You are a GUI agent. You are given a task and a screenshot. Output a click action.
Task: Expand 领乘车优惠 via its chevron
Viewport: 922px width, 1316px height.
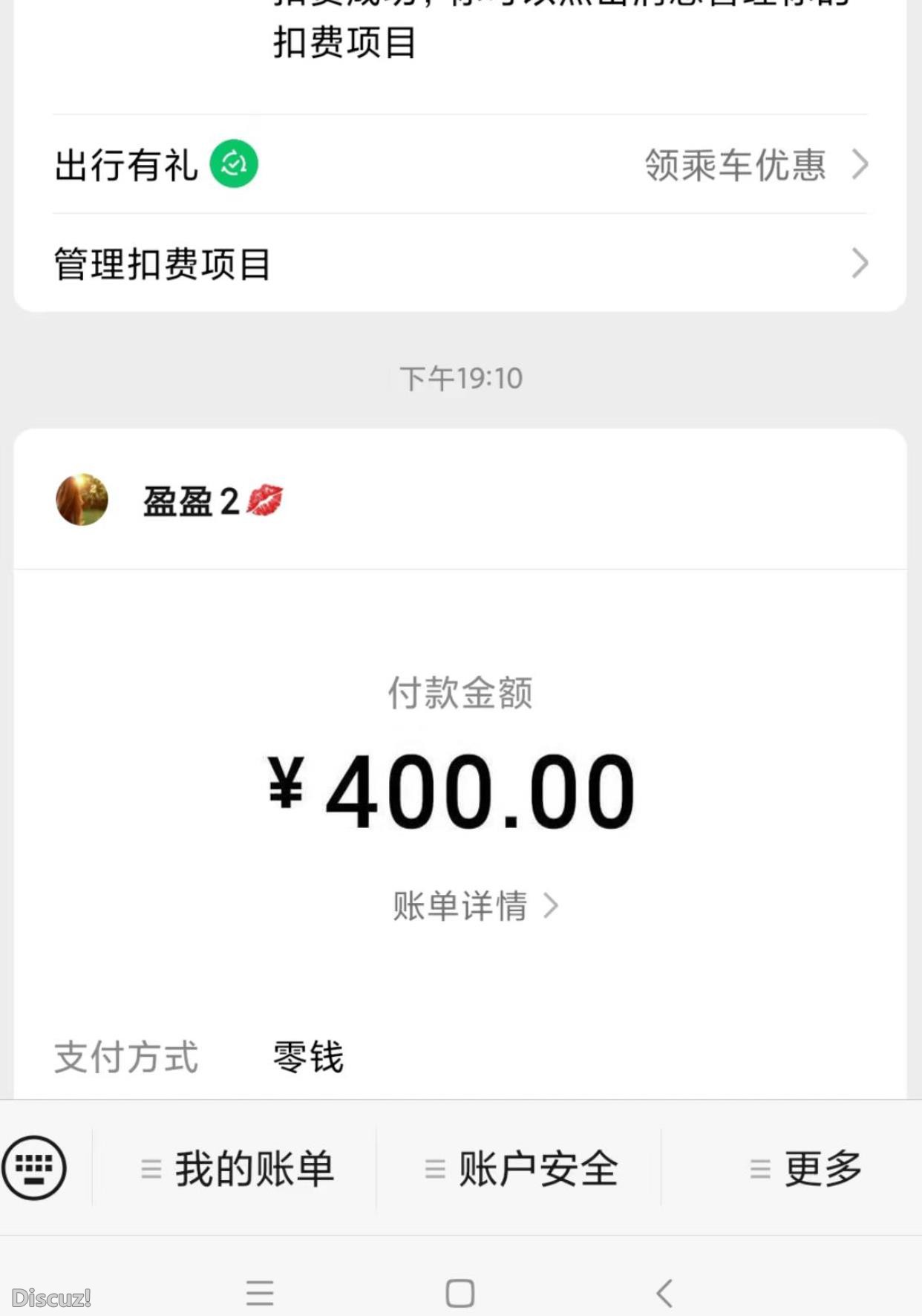860,166
